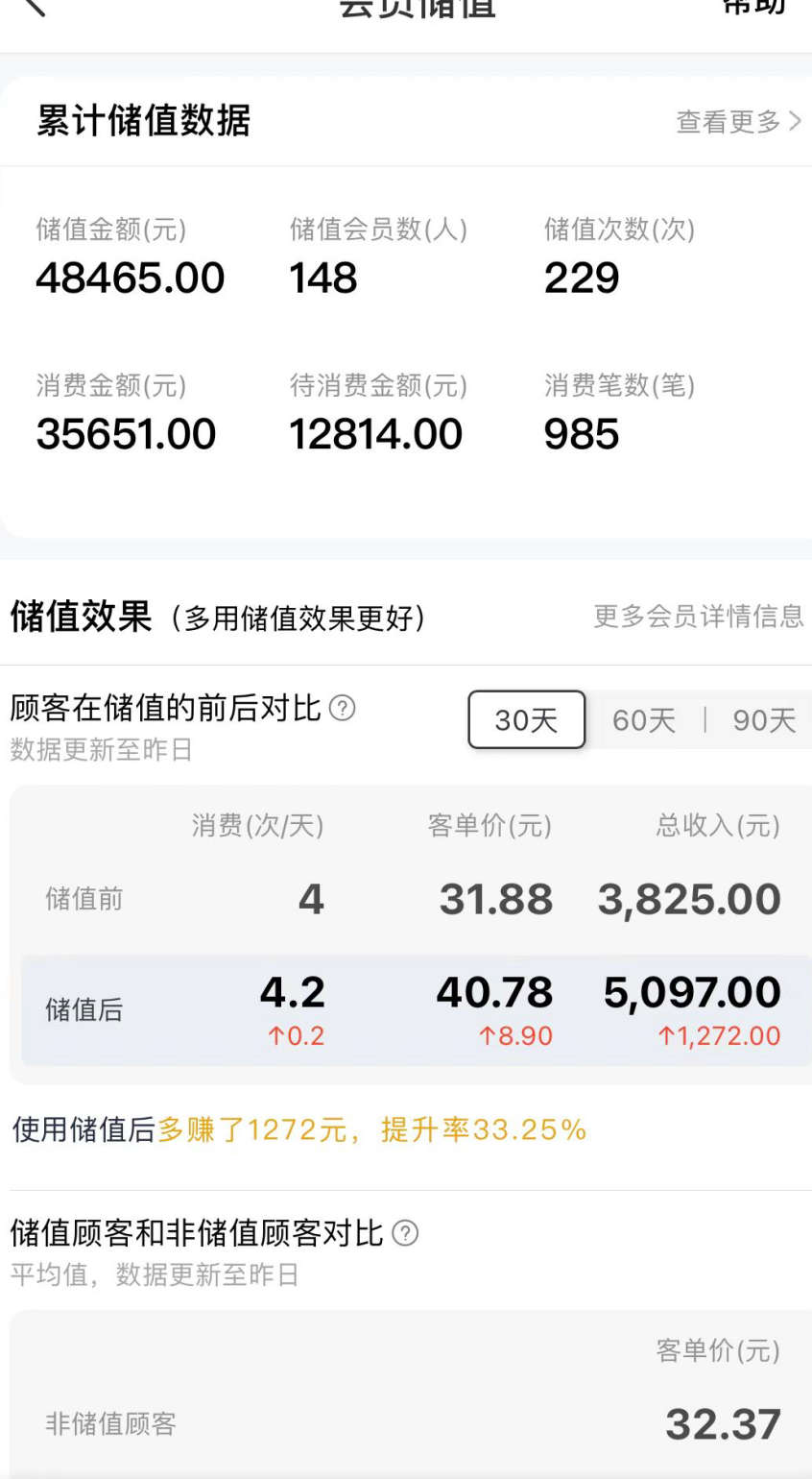Select the 30天 period

click(526, 720)
